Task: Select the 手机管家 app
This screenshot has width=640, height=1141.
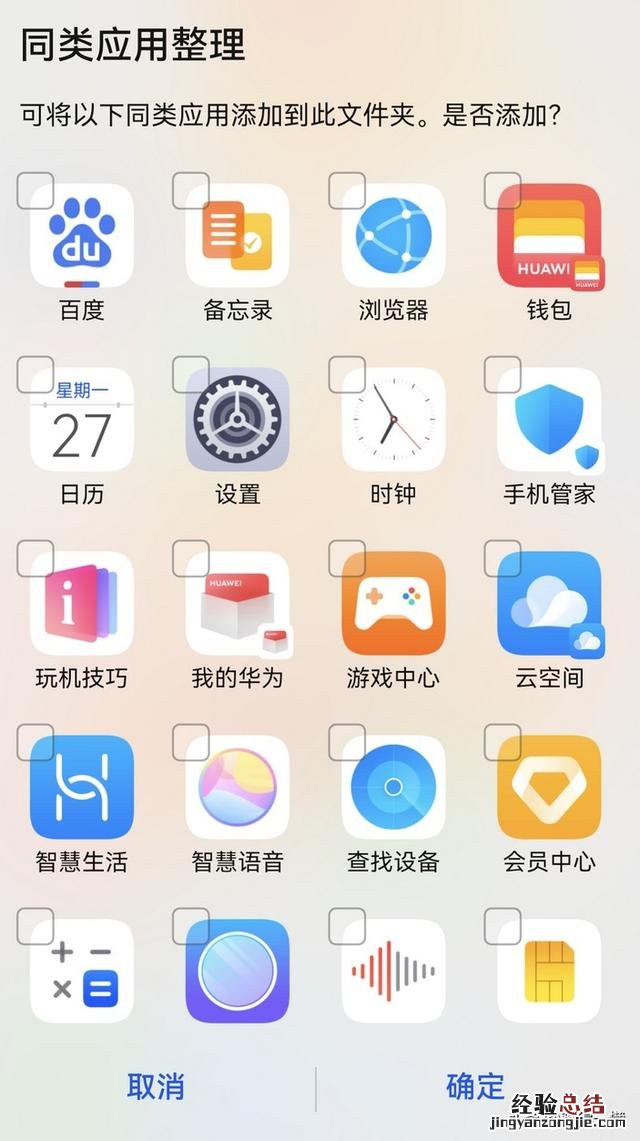Action: tap(502, 375)
